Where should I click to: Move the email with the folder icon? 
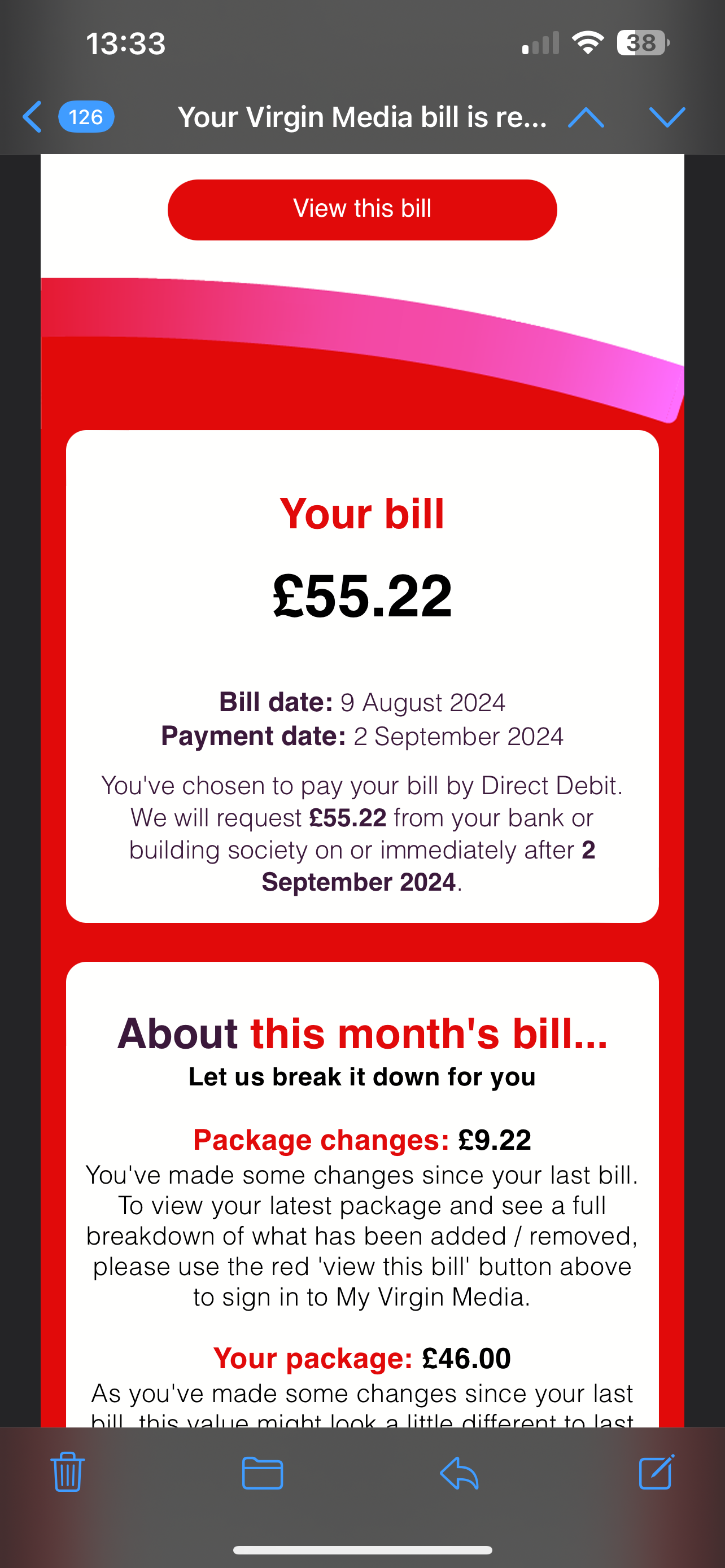coord(262,1474)
